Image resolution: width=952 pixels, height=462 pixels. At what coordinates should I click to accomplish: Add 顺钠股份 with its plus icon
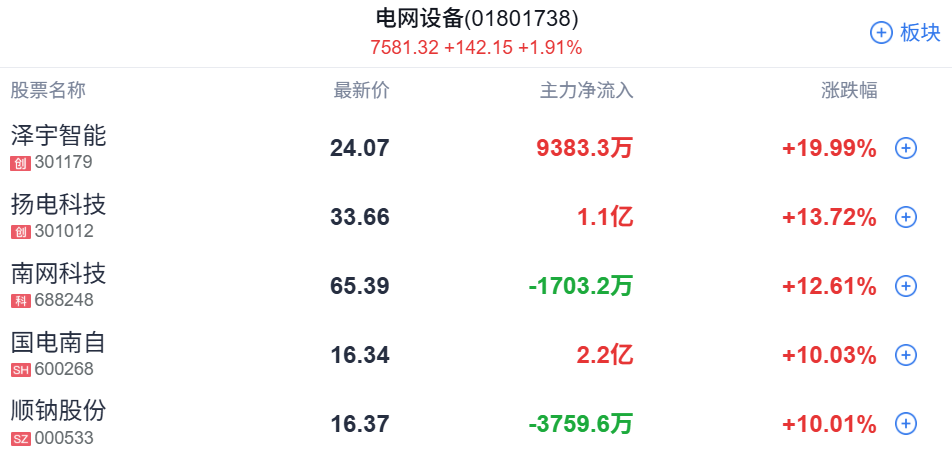[x=905, y=424]
